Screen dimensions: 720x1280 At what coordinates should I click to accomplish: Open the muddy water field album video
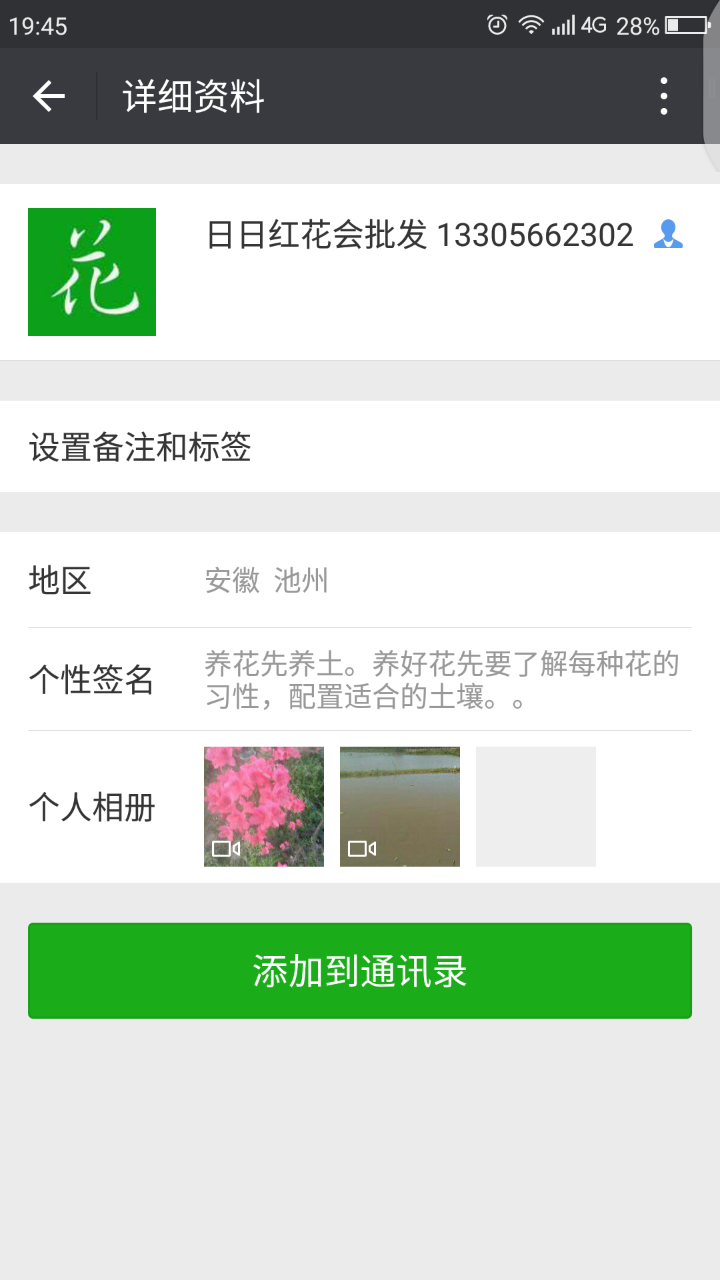point(400,806)
